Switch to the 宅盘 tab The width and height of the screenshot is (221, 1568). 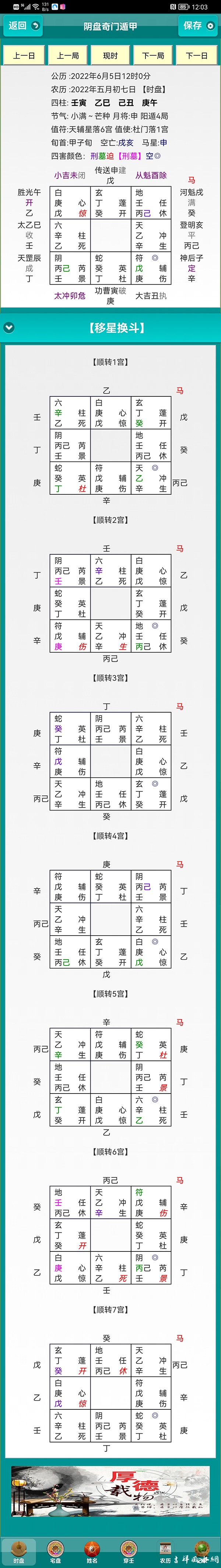point(55,1551)
